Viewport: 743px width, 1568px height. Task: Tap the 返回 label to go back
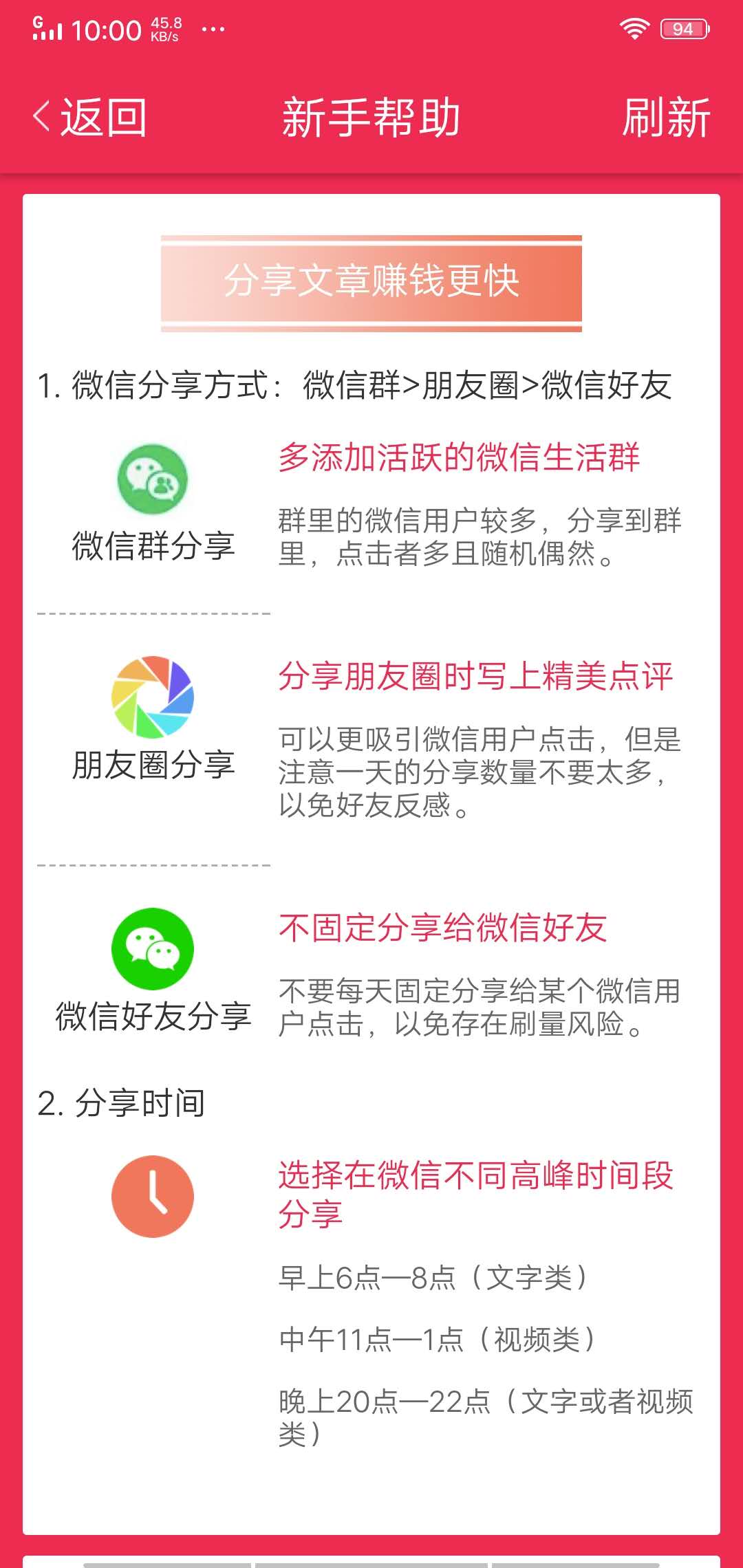[x=103, y=117]
